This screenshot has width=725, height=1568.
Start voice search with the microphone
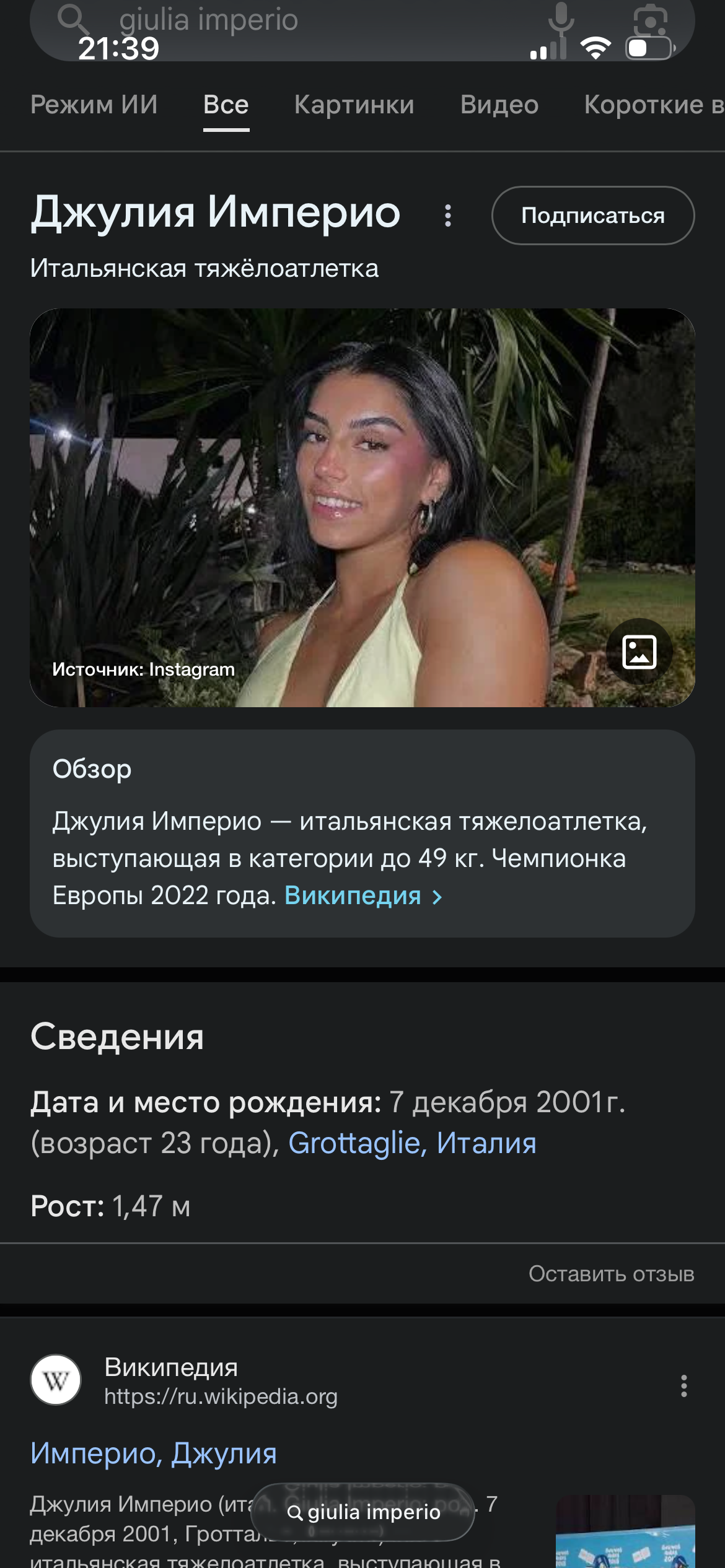pos(561,20)
